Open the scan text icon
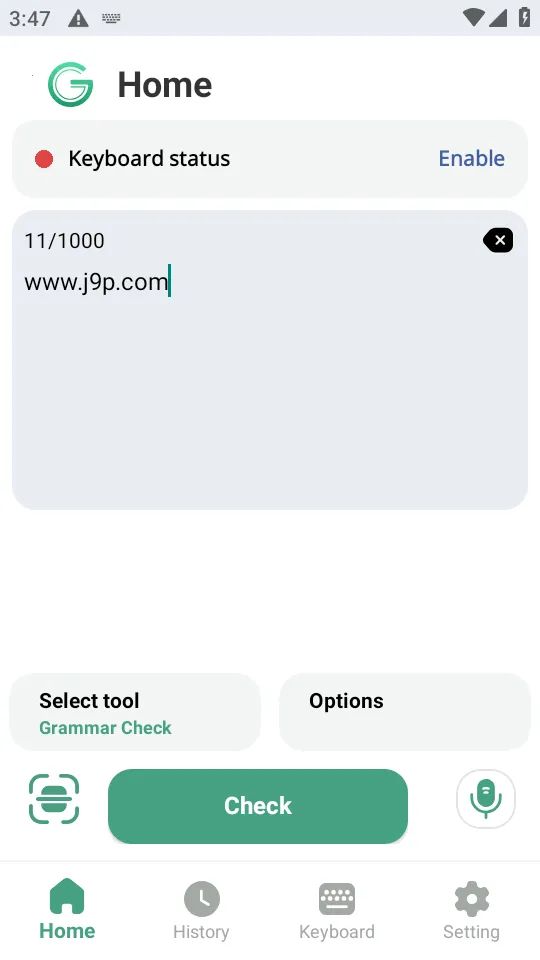 click(x=54, y=799)
